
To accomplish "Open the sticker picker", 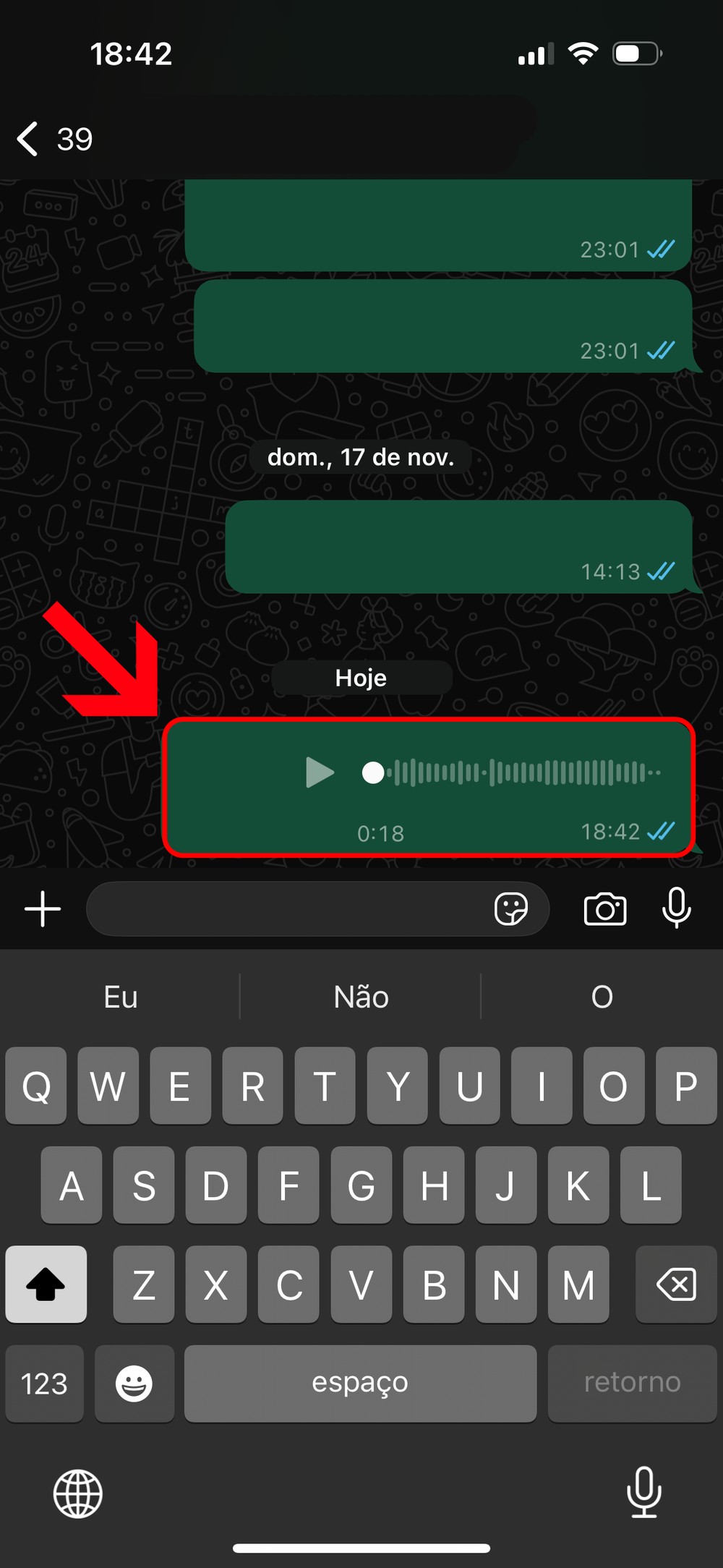I will point(511,909).
